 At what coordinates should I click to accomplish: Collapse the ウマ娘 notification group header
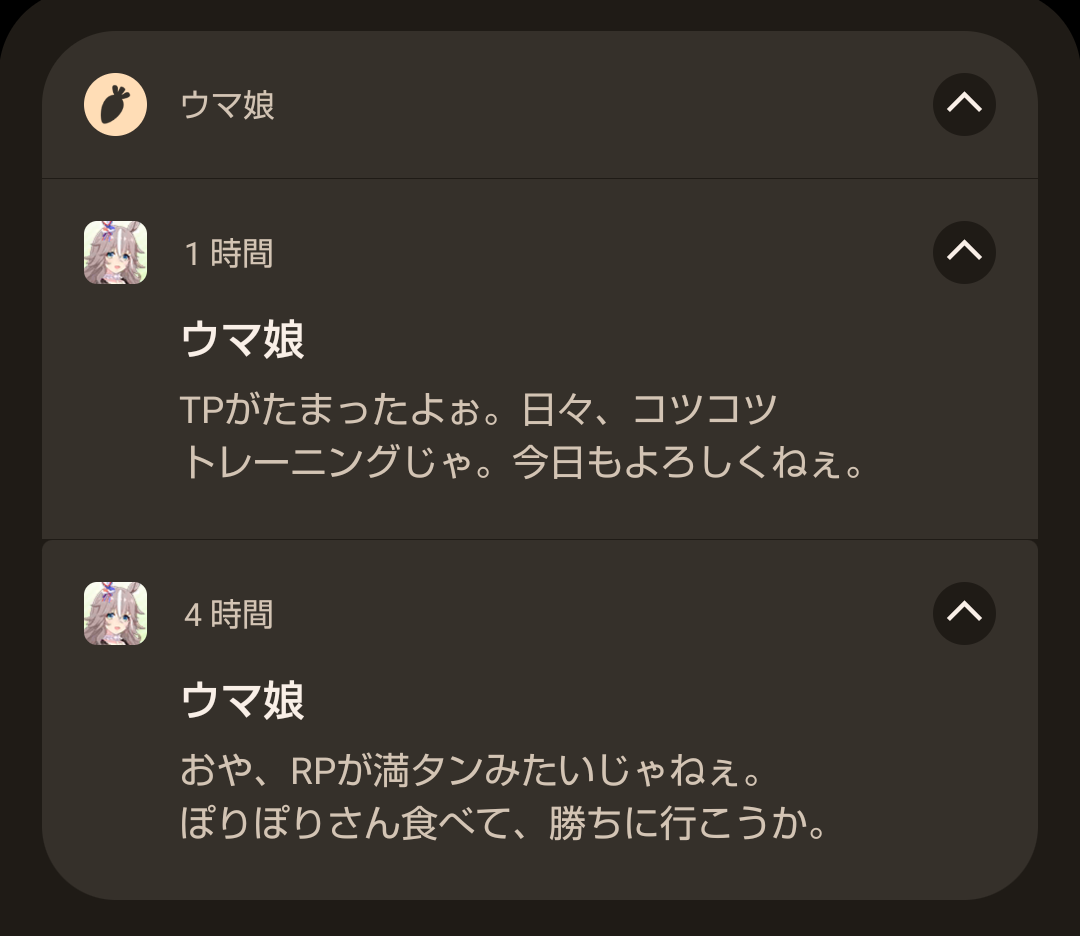pos(964,104)
